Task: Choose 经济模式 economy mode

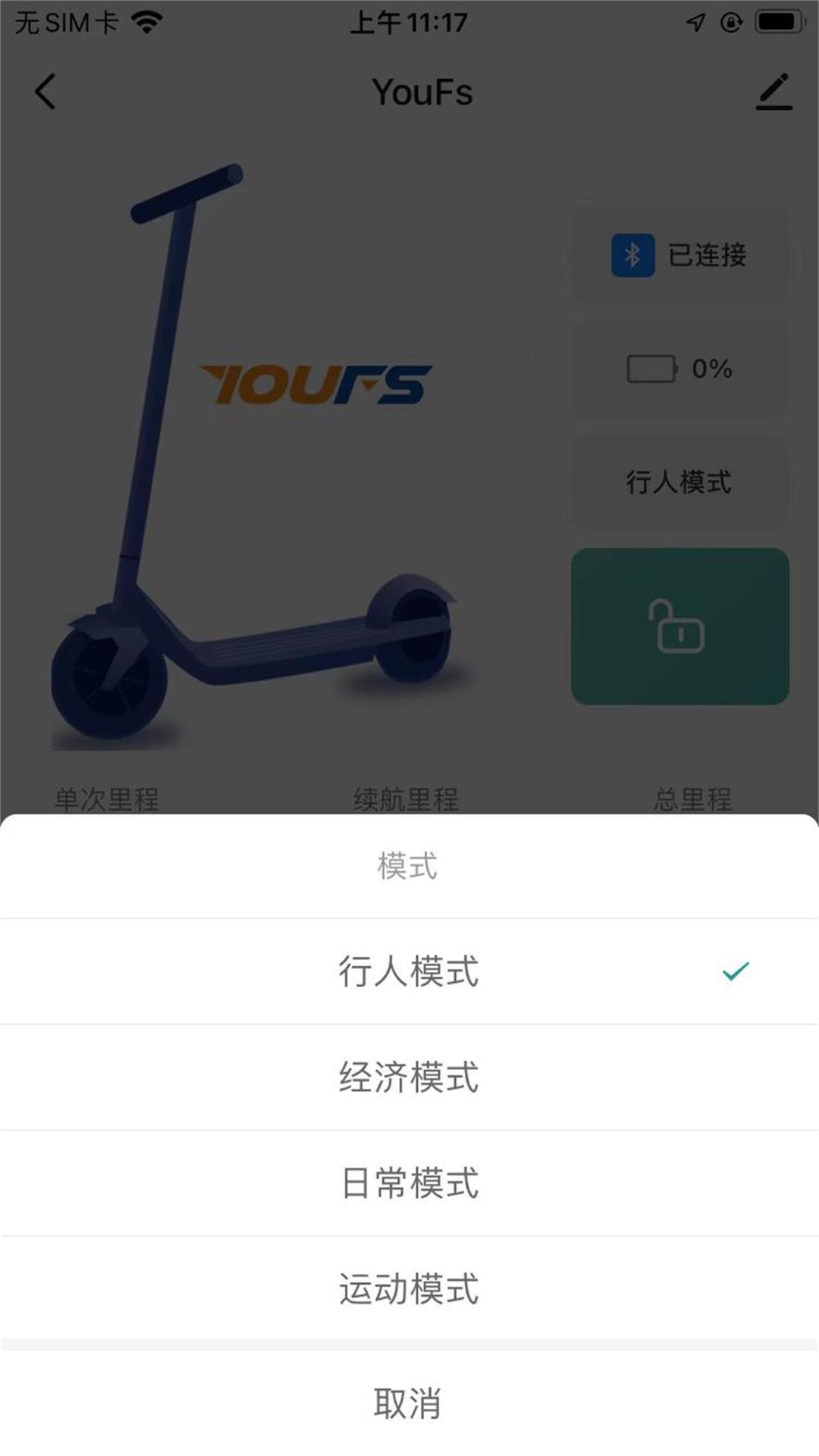Action: tap(409, 1078)
